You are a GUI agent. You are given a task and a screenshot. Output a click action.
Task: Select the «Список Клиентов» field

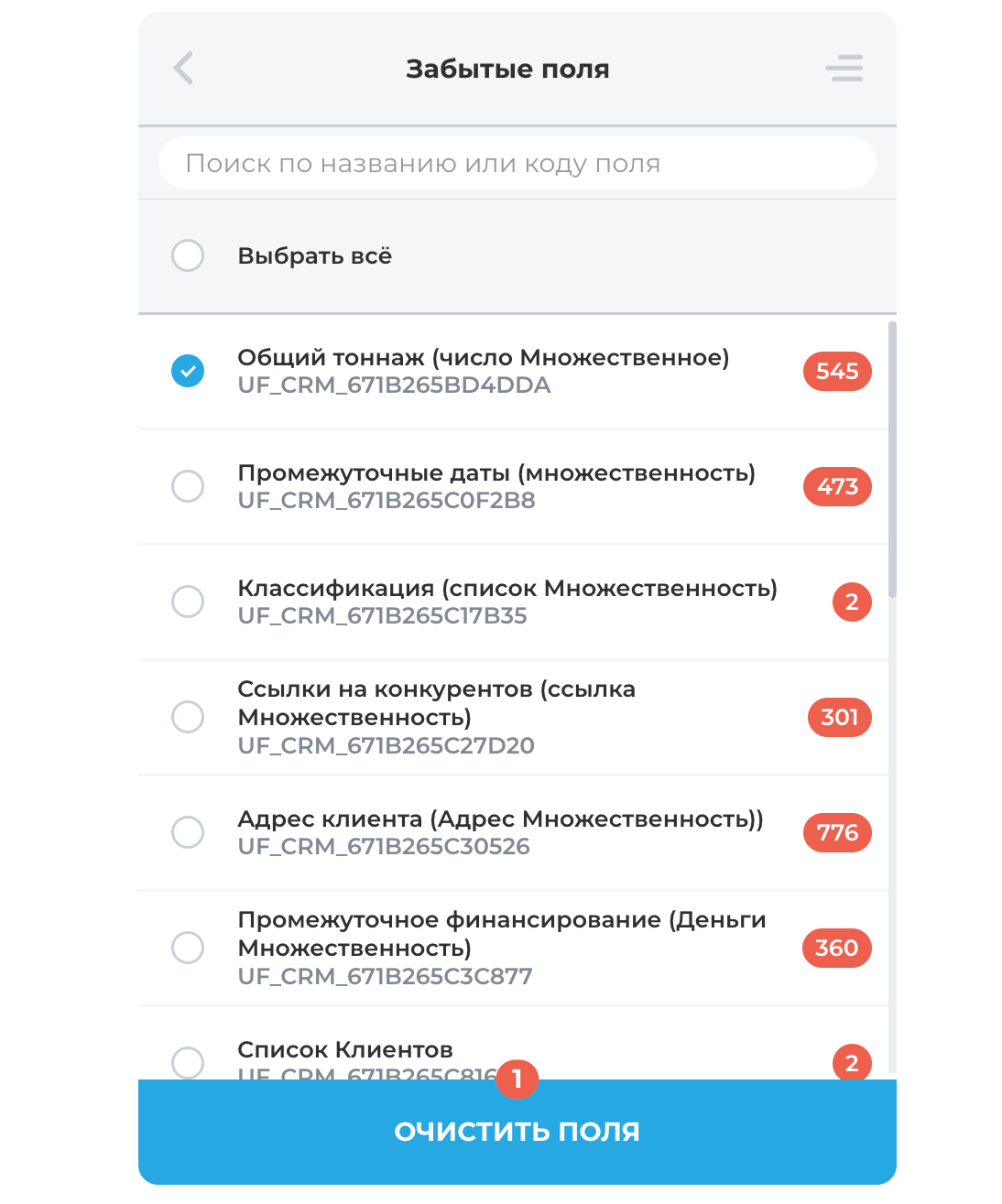coord(188,1062)
